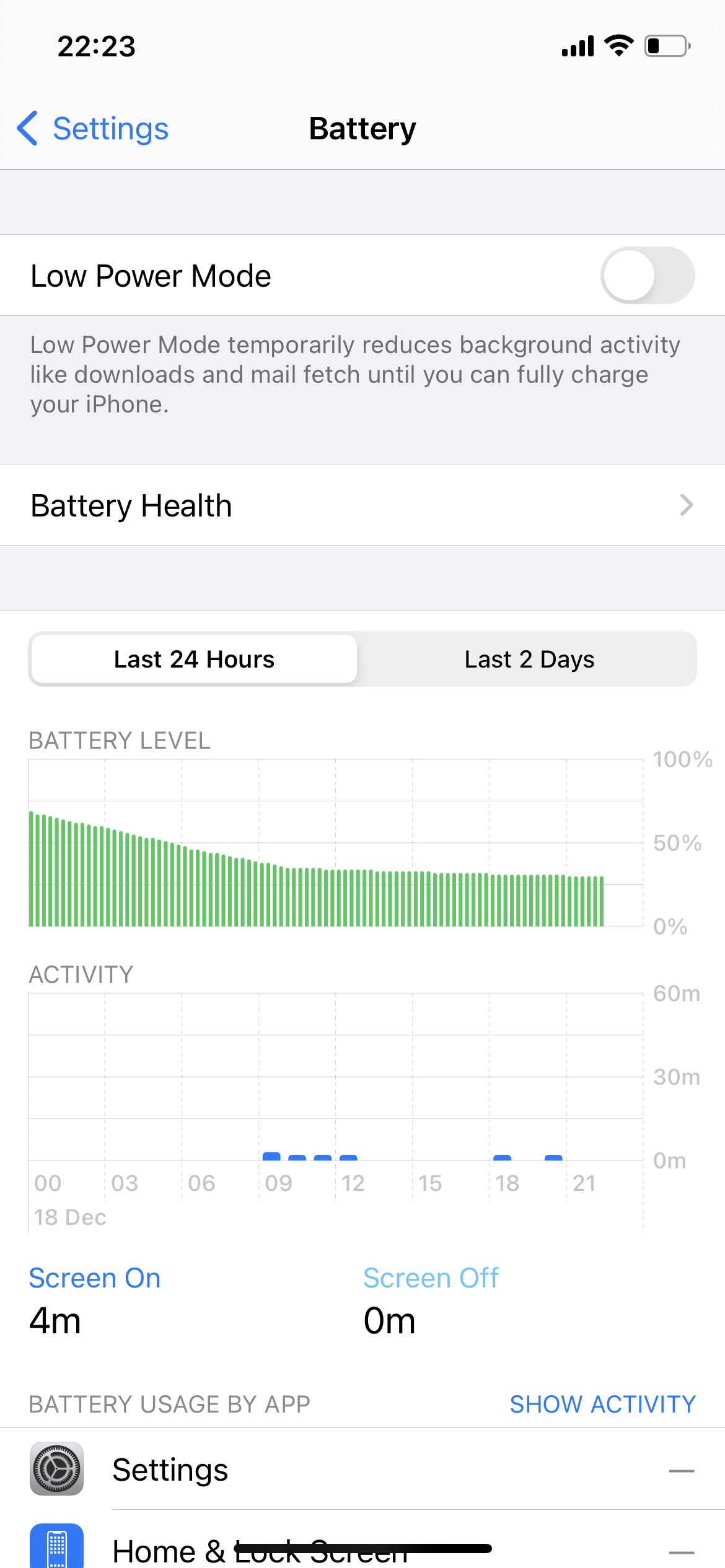
Task: Open Home & Lock Screen usage row
Action: tap(362, 1548)
